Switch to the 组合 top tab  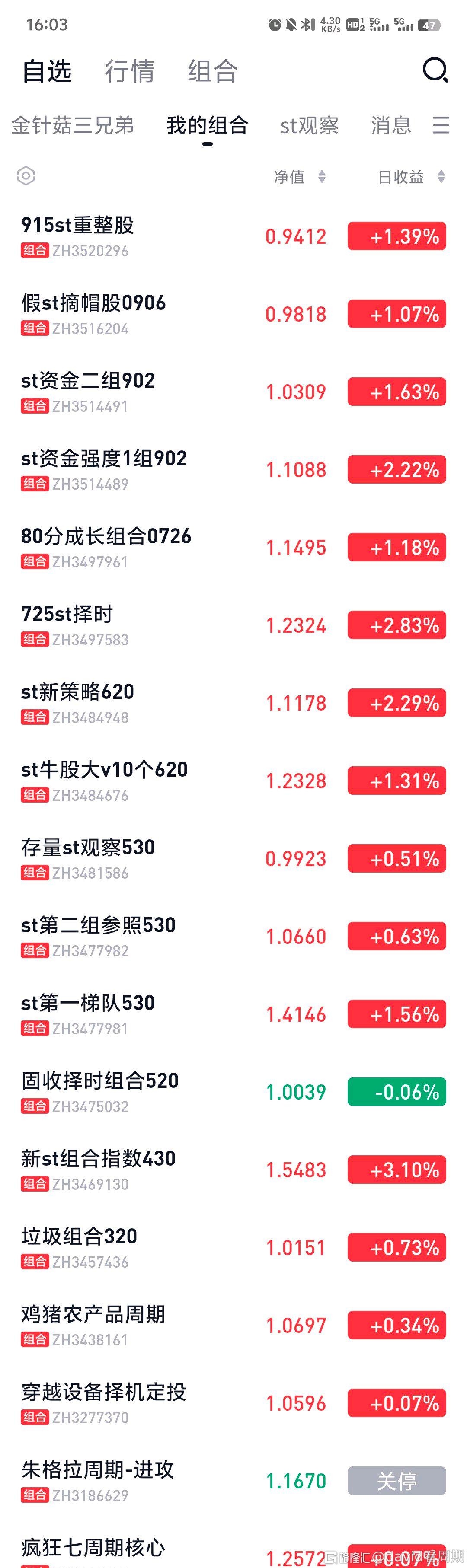point(212,71)
